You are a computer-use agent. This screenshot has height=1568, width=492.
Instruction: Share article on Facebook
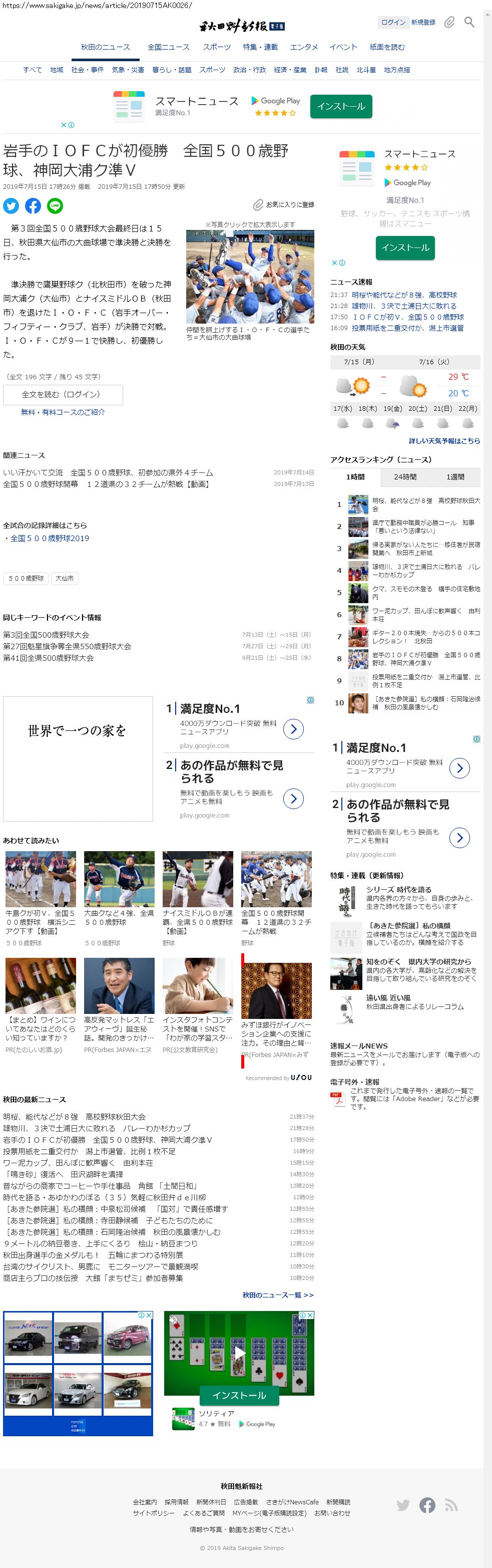(x=33, y=206)
